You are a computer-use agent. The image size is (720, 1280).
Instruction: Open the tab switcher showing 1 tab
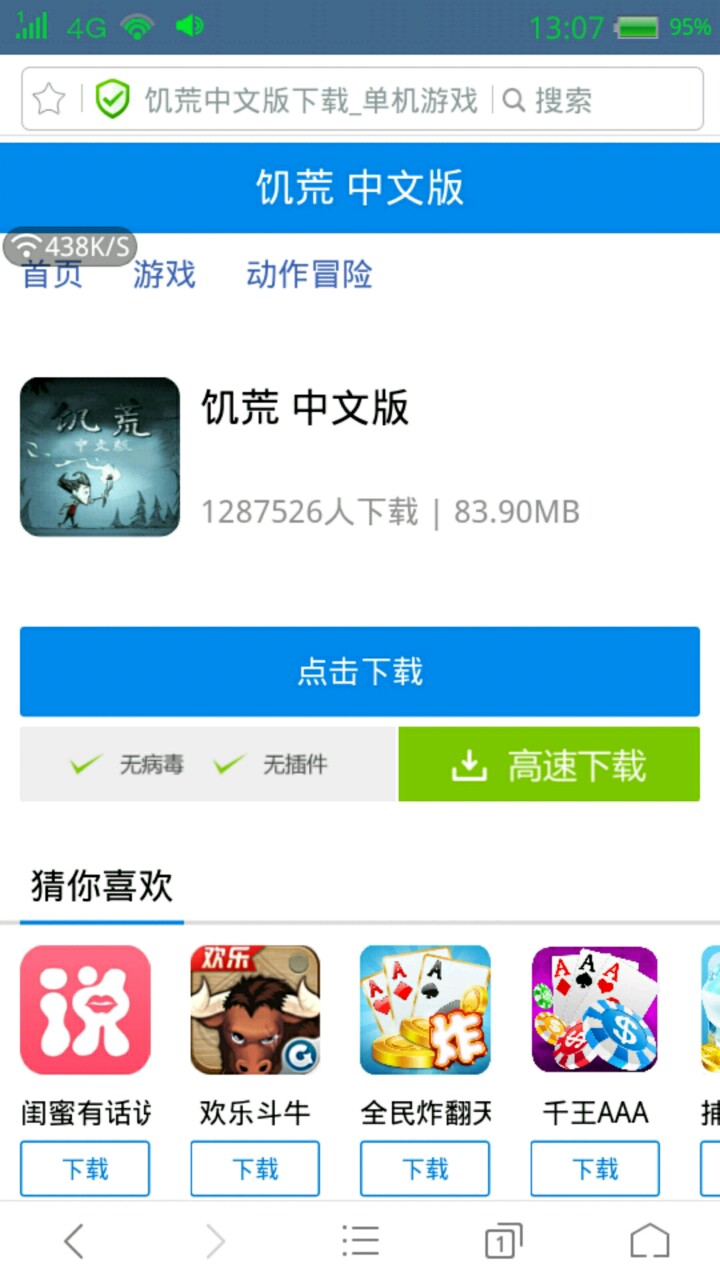[503, 1241]
